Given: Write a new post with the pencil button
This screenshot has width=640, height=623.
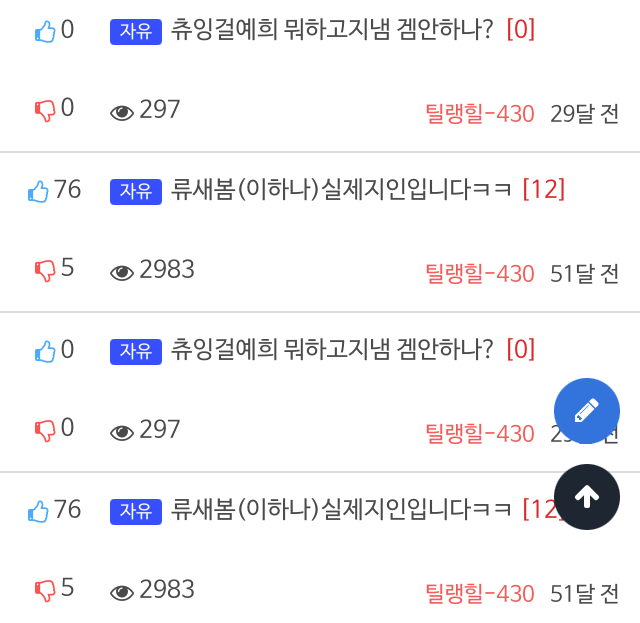Looking at the screenshot, I should coord(587,410).
